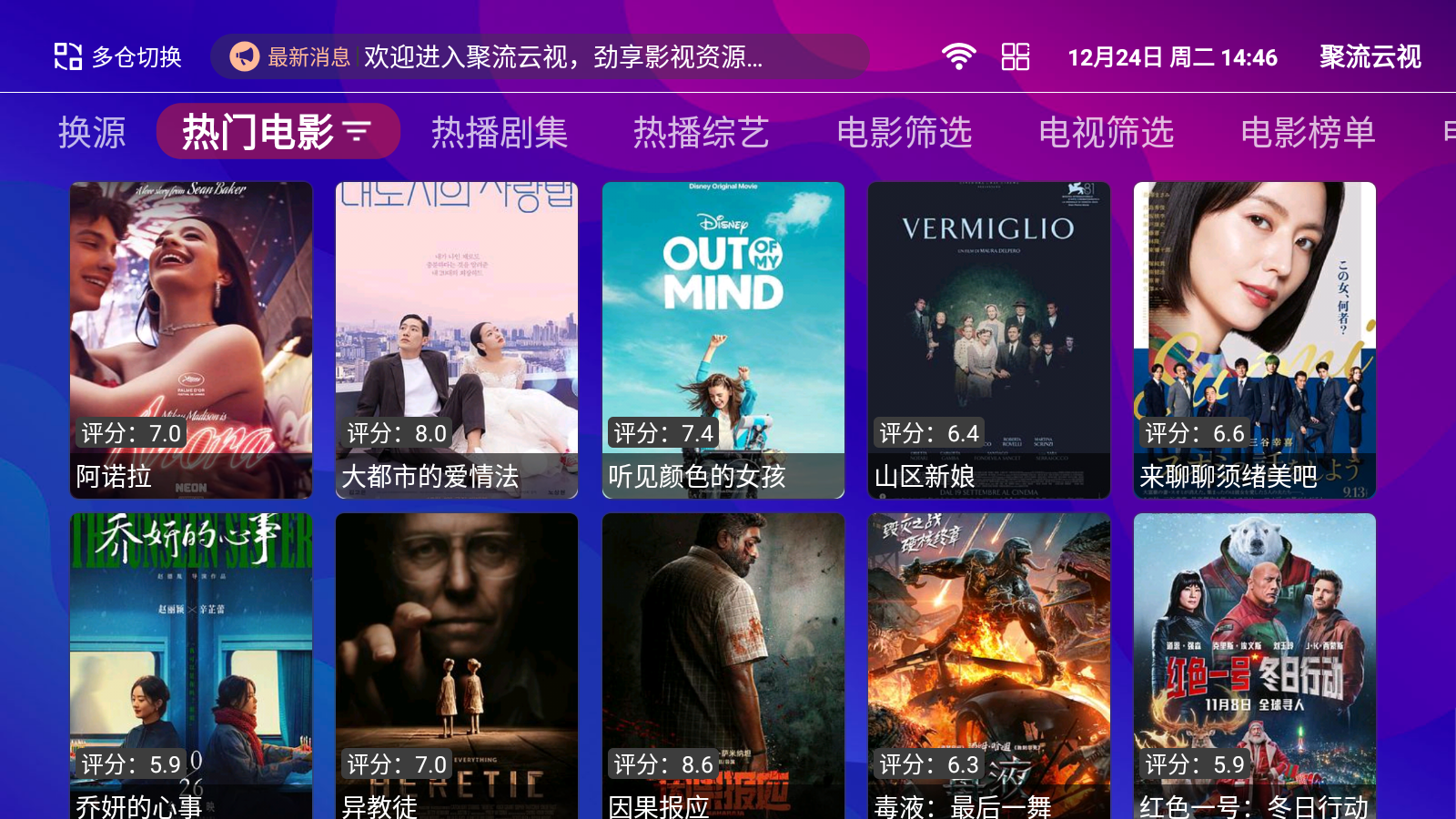Viewport: 1456px width, 819px height.
Task: Play 毒液：最后一舞 movie
Action: tap(988, 666)
